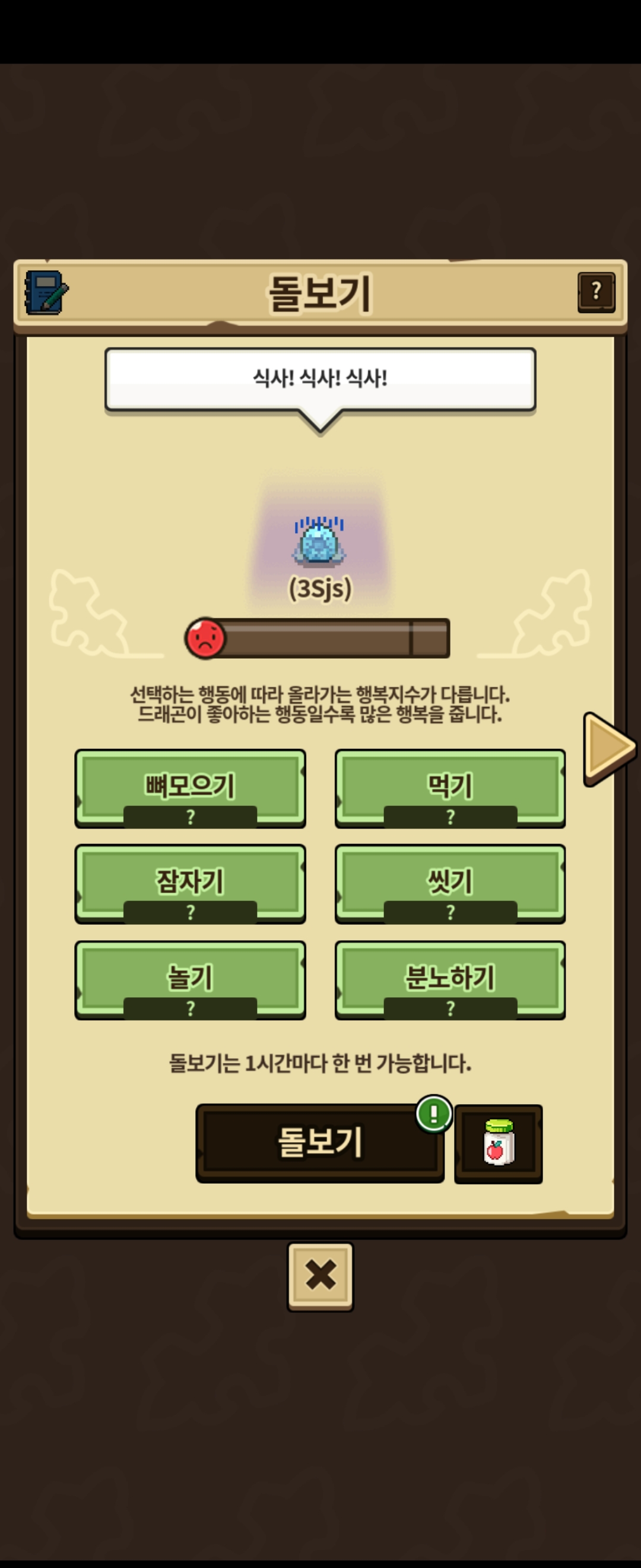Go to the next dragon with the arrow
The height and width of the screenshot is (1568, 641).
click(610, 748)
